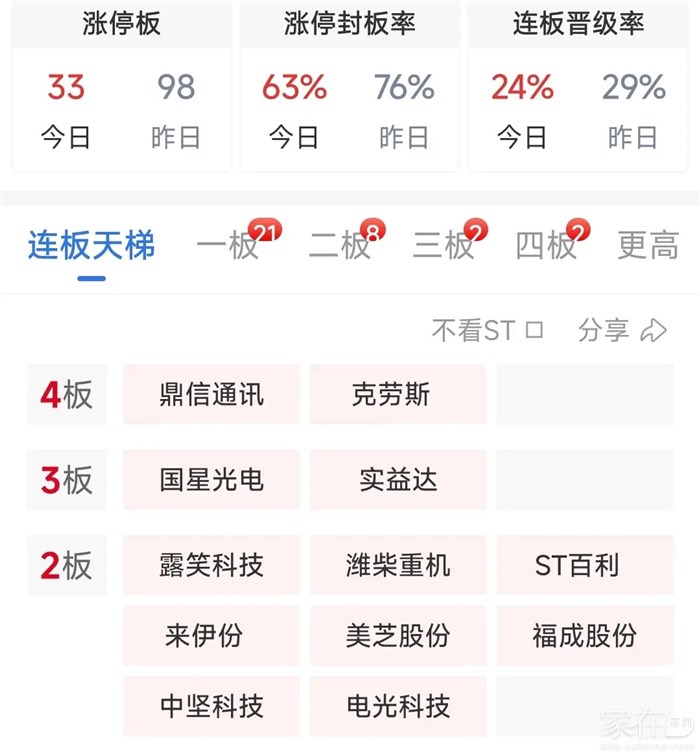This screenshot has height=753, width=700.
Task: Open stock 中坚科技
Action: 211,706
